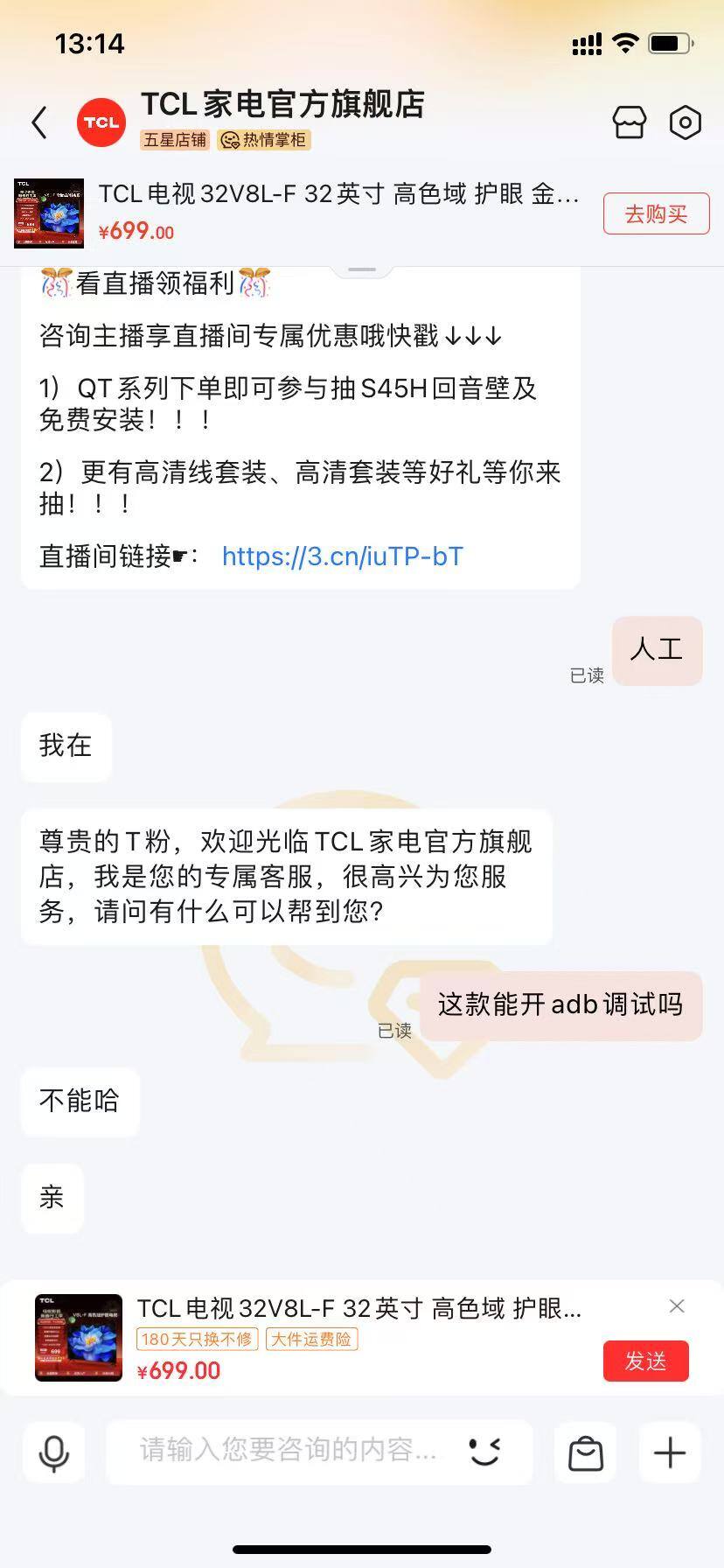This screenshot has width=724, height=1568.
Task: Open more functions with the plus icon
Action: [x=669, y=1452]
